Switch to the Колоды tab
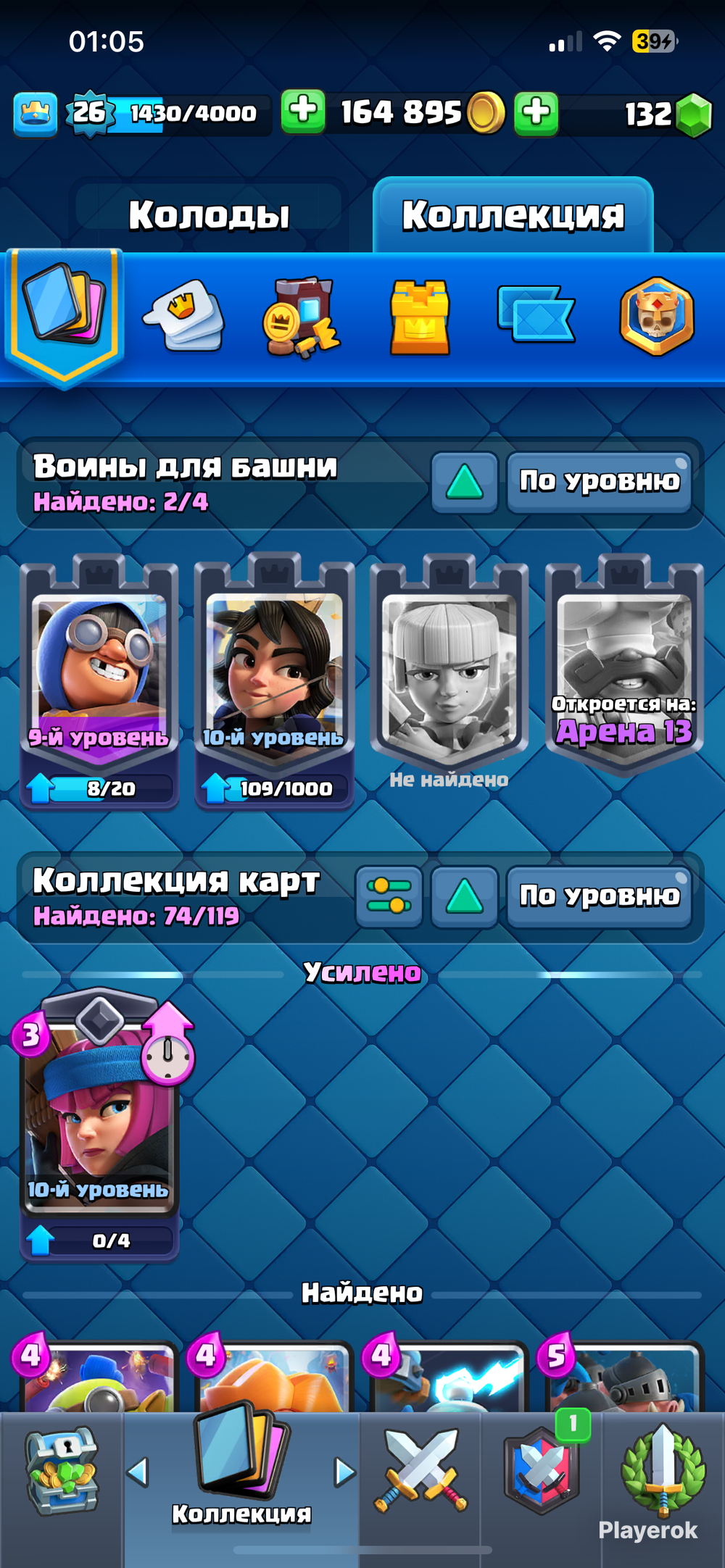 (x=209, y=215)
